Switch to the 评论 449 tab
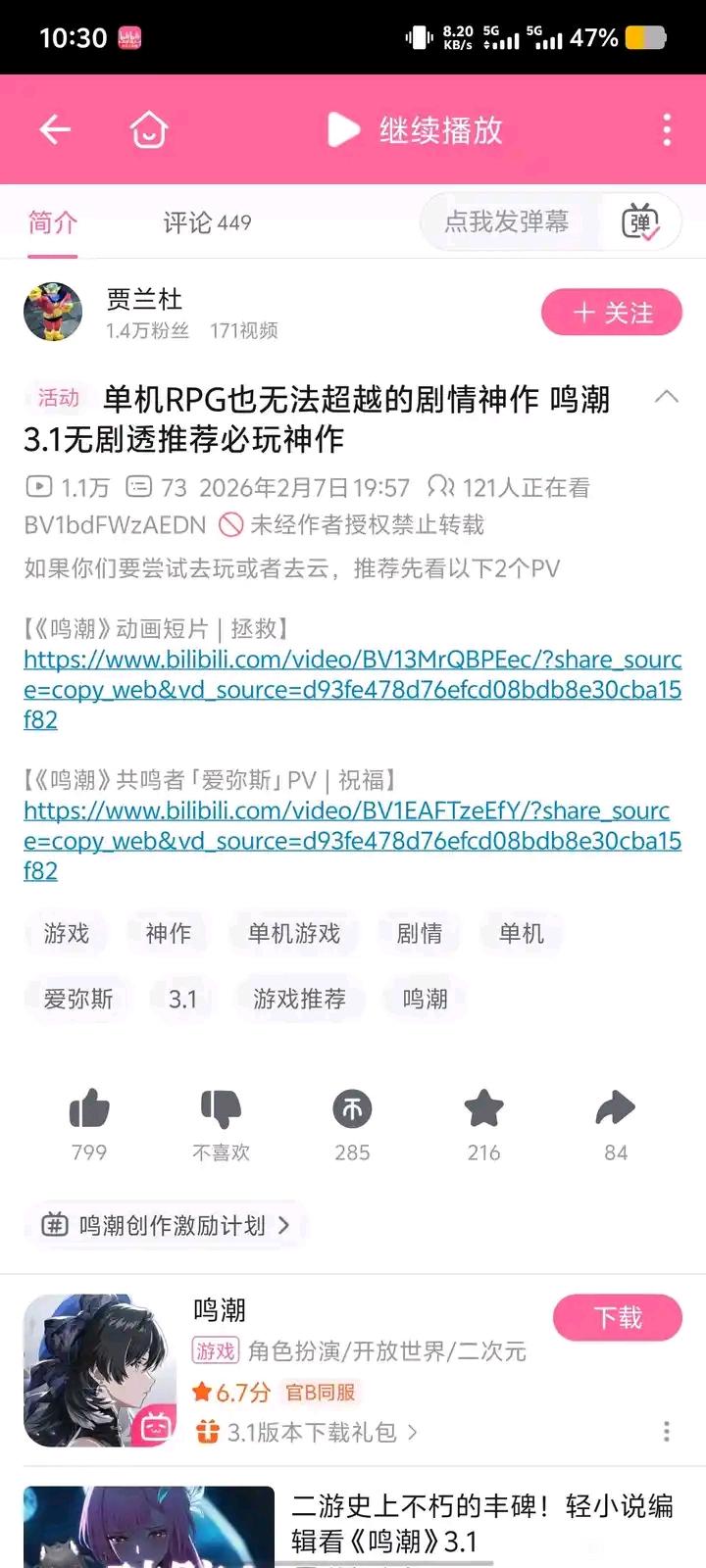This screenshot has width=706, height=1568. pos(207,222)
